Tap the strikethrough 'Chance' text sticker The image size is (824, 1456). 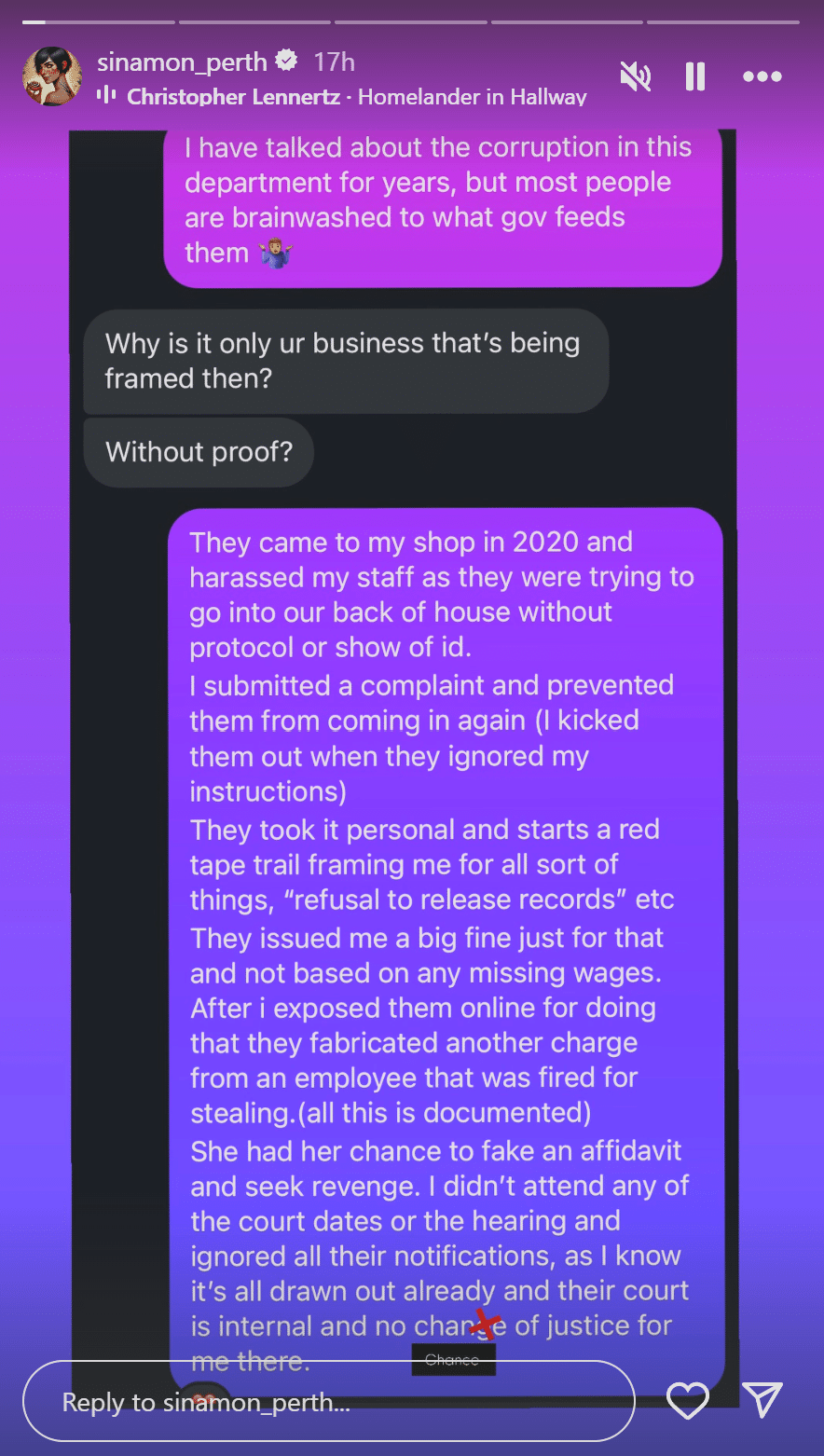(453, 1359)
